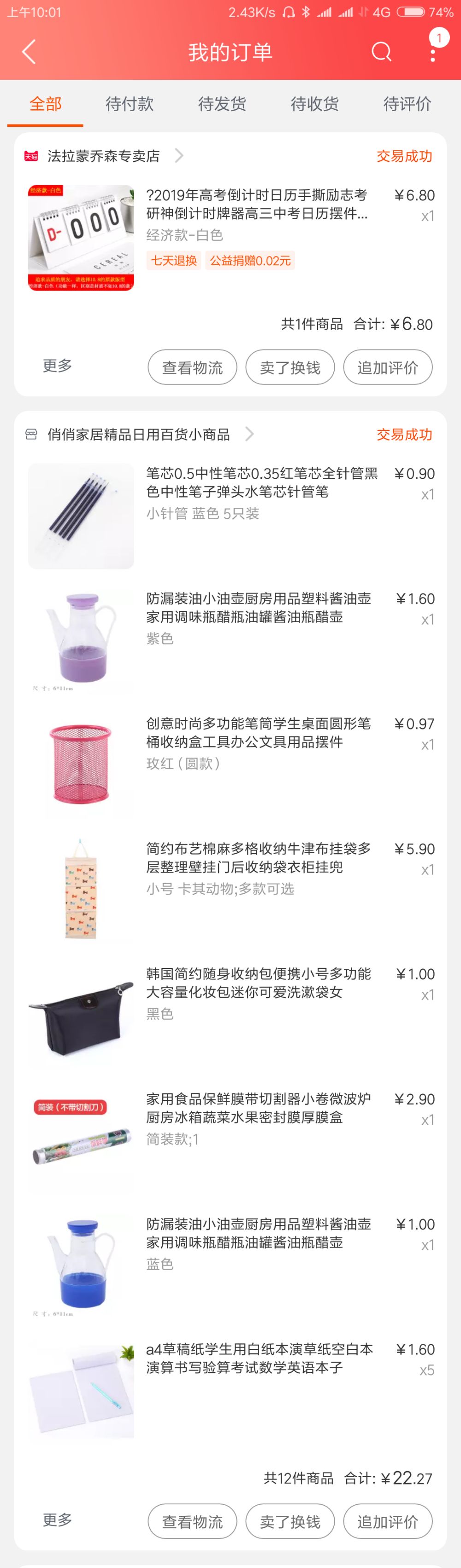Screen dimensions: 461x1568
Task: Show the 待评价 tab
Action: (407, 104)
